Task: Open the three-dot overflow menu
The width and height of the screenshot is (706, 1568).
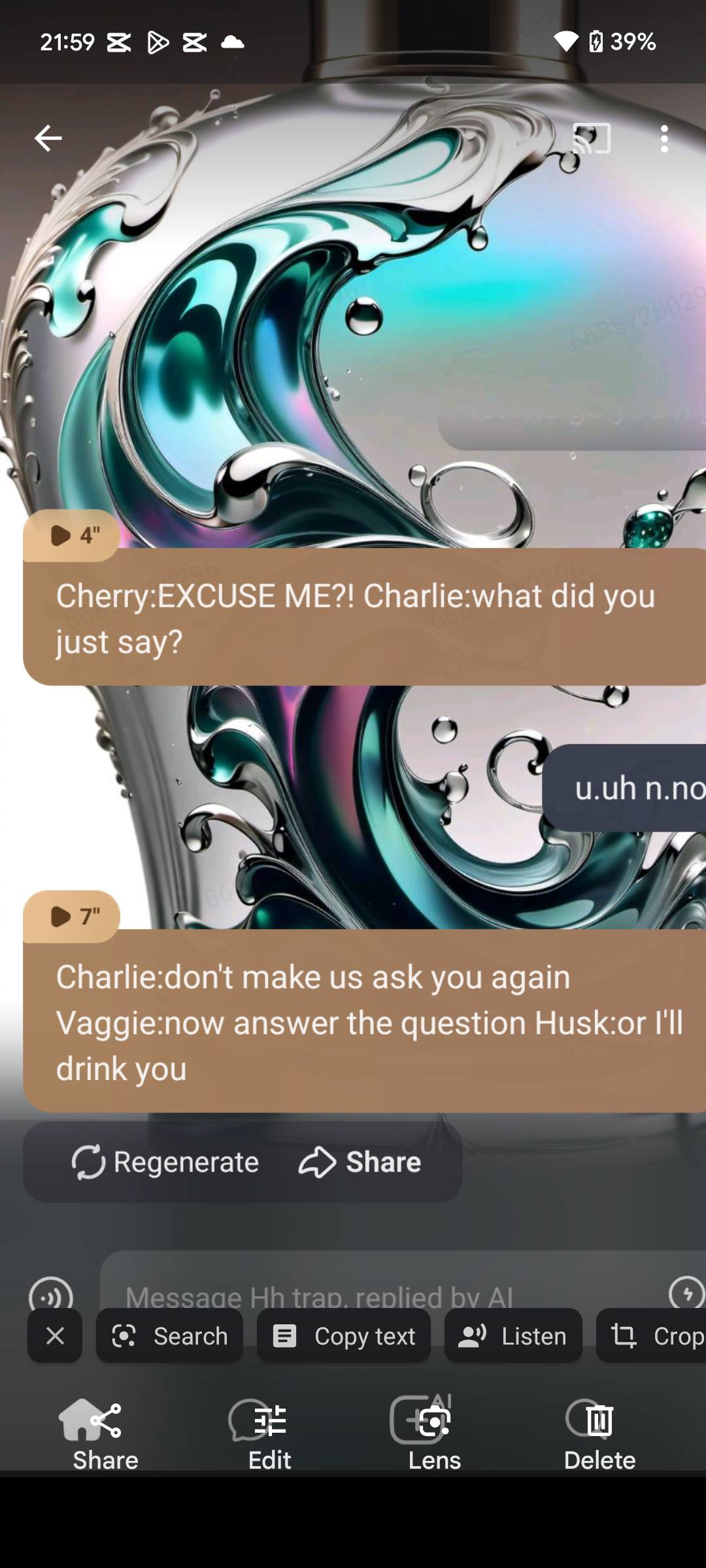Action: [664, 139]
